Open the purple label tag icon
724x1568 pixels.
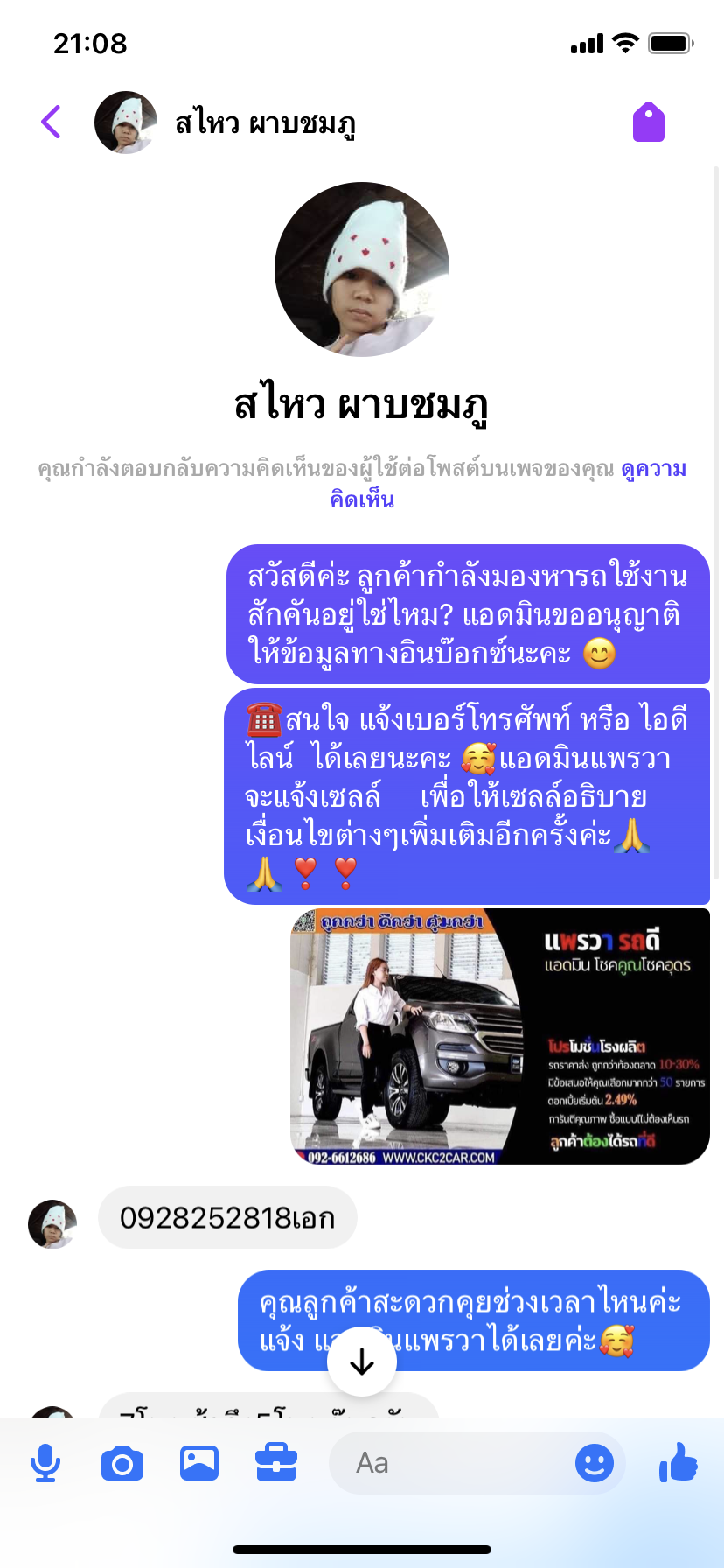[x=649, y=122]
